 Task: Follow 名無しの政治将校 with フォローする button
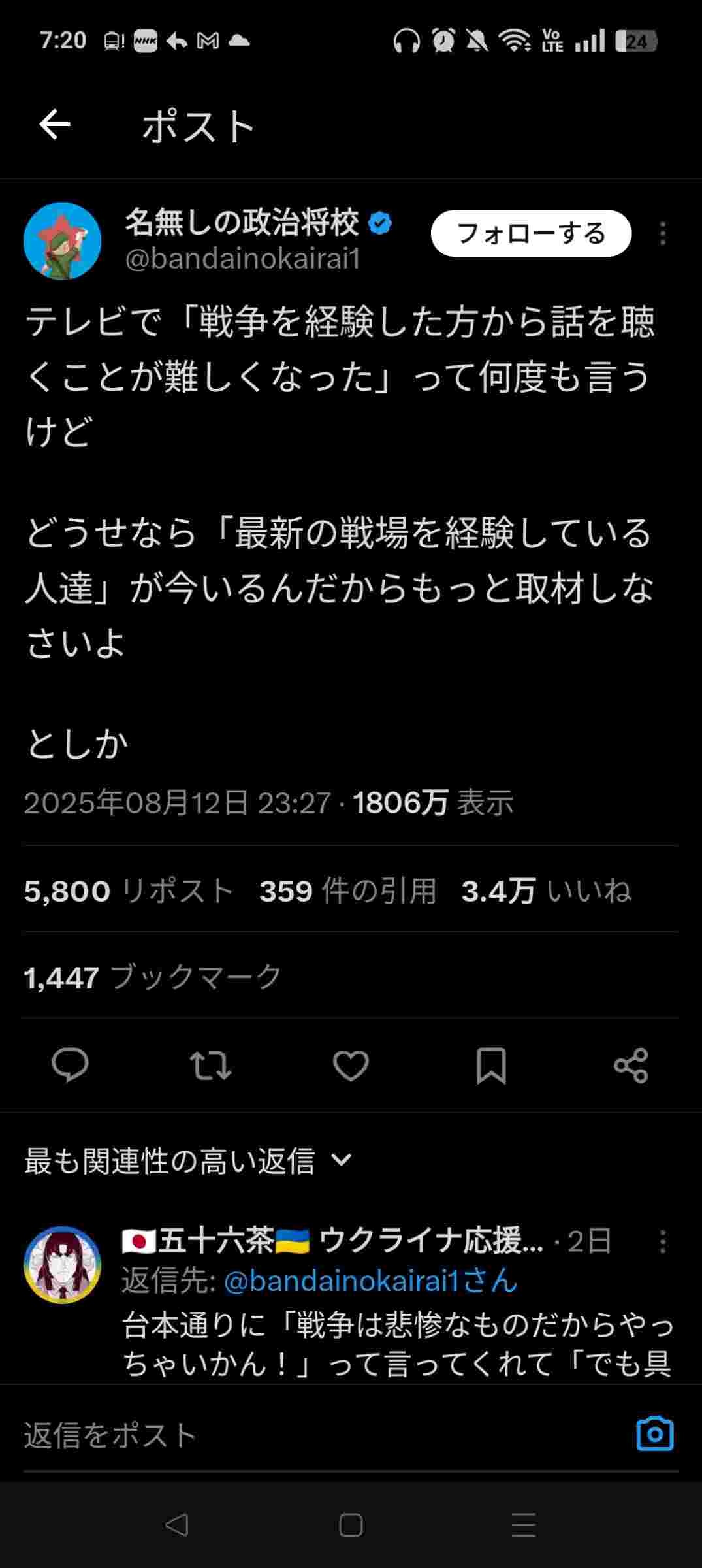pos(530,233)
